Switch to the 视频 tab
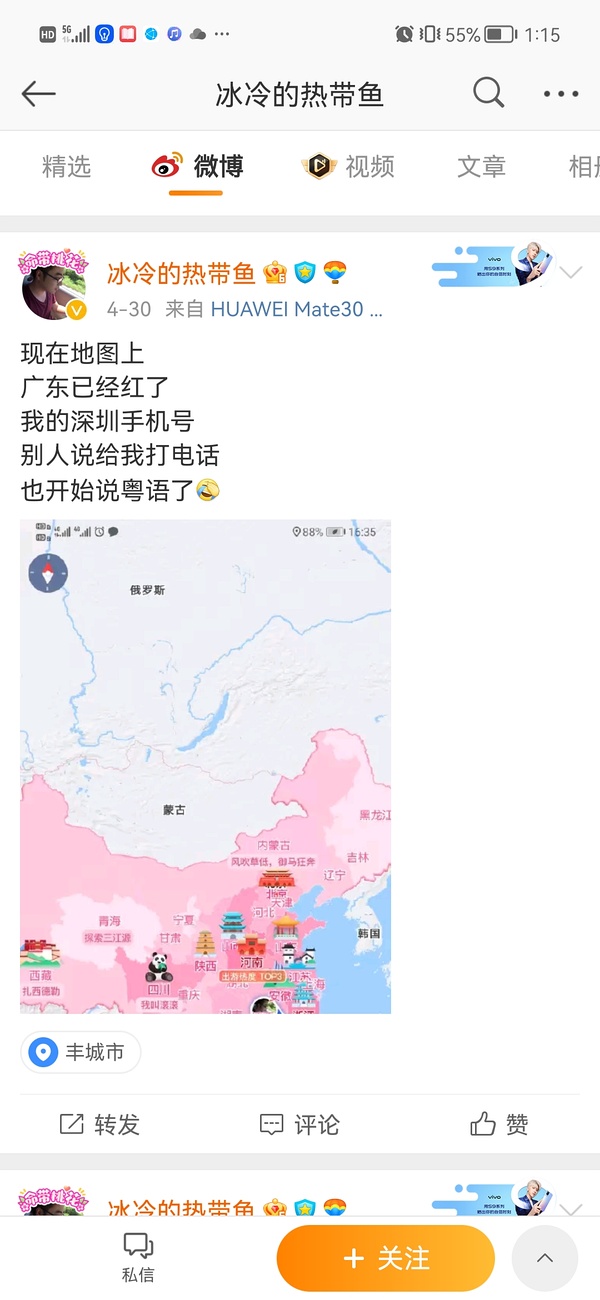The width and height of the screenshot is (600, 1300). (x=349, y=167)
